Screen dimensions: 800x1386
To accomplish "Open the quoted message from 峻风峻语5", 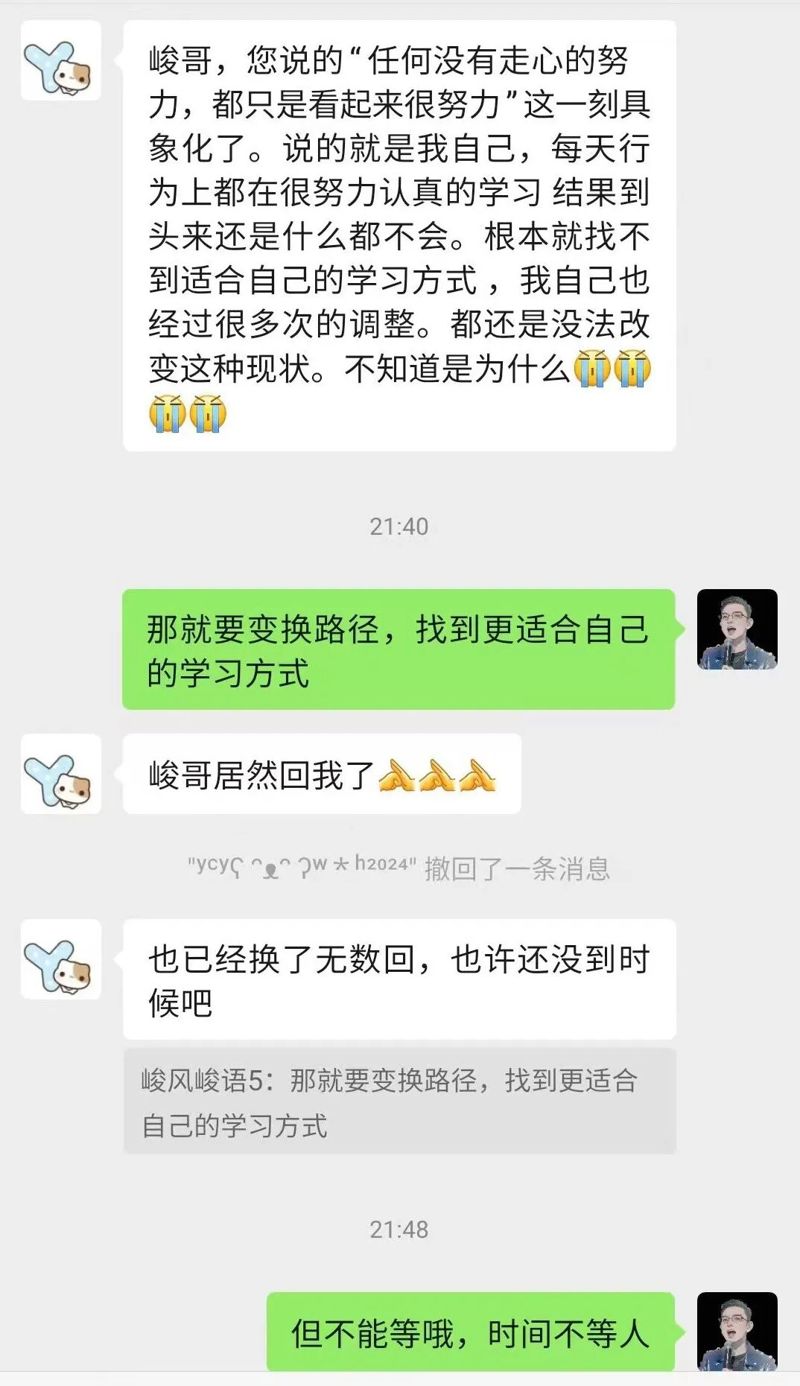I will [399, 1102].
